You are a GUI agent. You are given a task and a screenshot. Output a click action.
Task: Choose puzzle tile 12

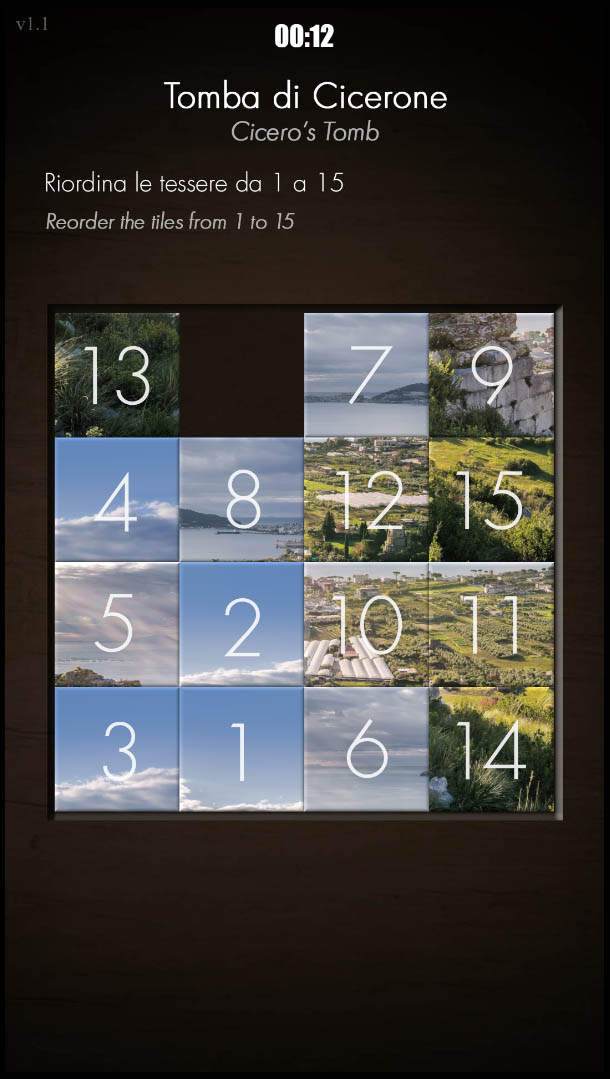pos(366,500)
